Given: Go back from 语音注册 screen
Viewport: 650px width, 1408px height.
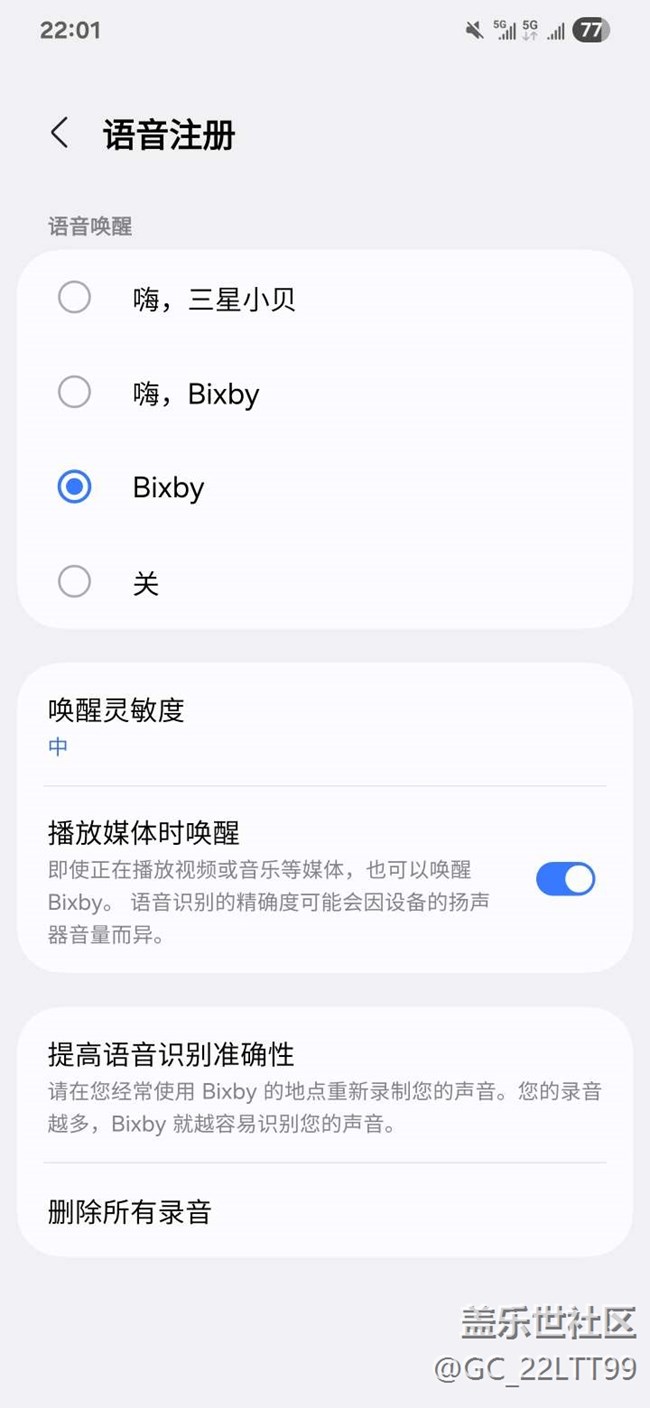Looking at the screenshot, I should pyautogui.click(x=60, y=133).
